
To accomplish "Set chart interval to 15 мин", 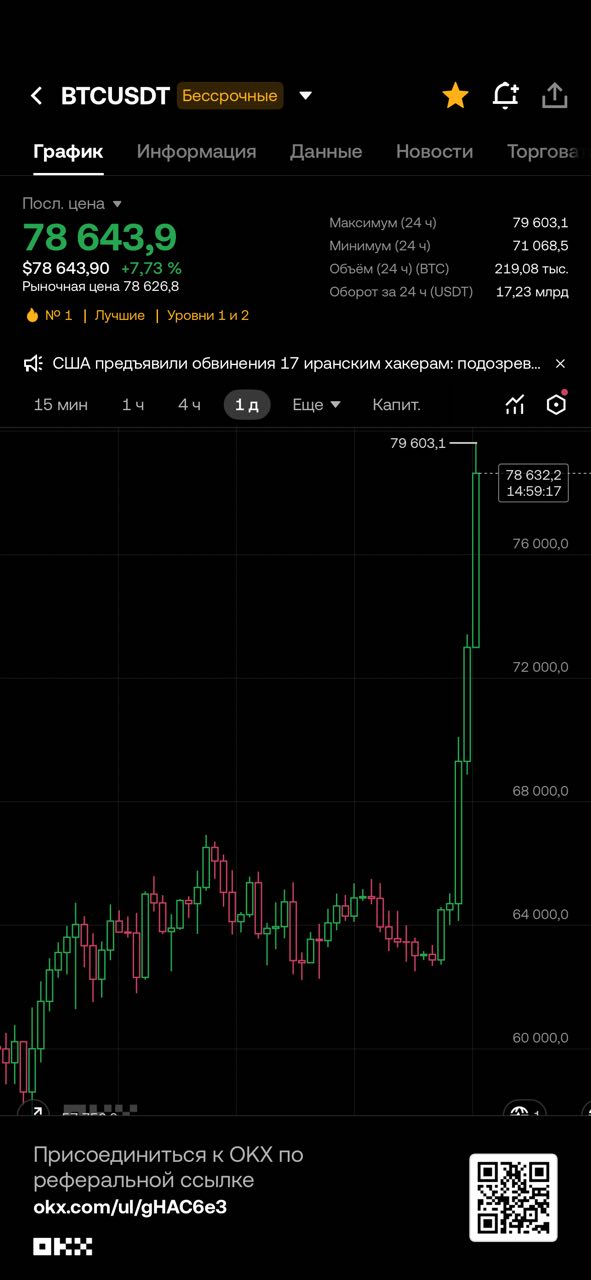I will coord(61,405).
